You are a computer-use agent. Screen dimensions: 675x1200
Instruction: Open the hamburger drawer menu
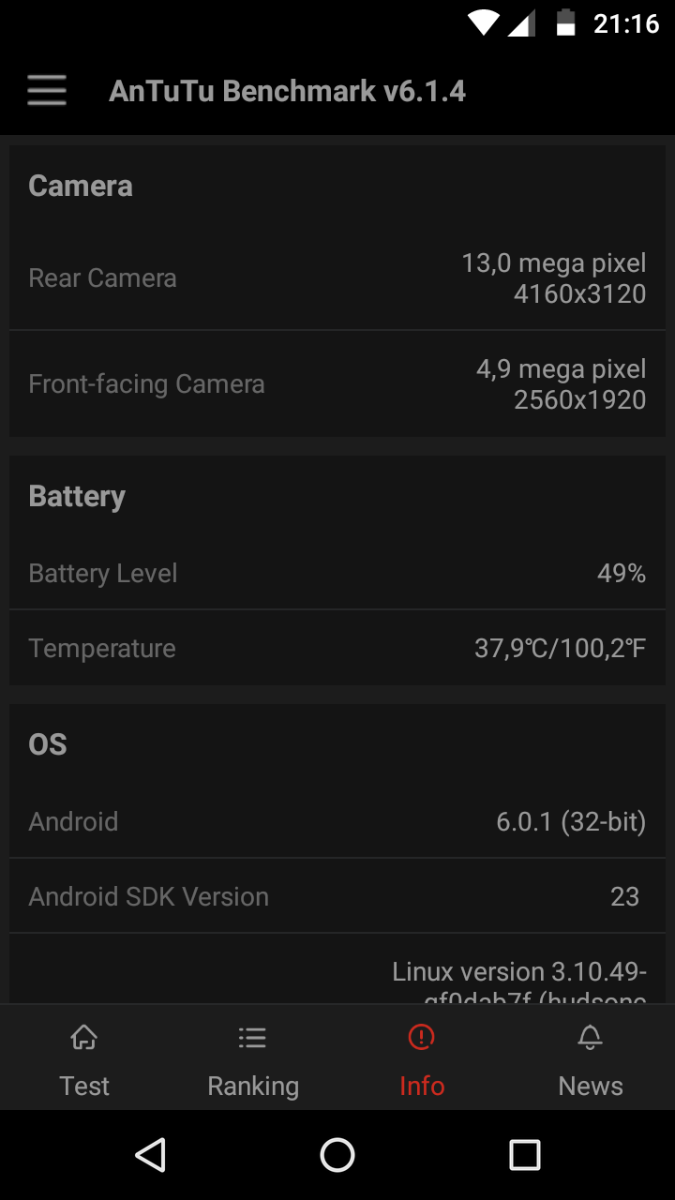pyautogui.click(x=47, y=91)
